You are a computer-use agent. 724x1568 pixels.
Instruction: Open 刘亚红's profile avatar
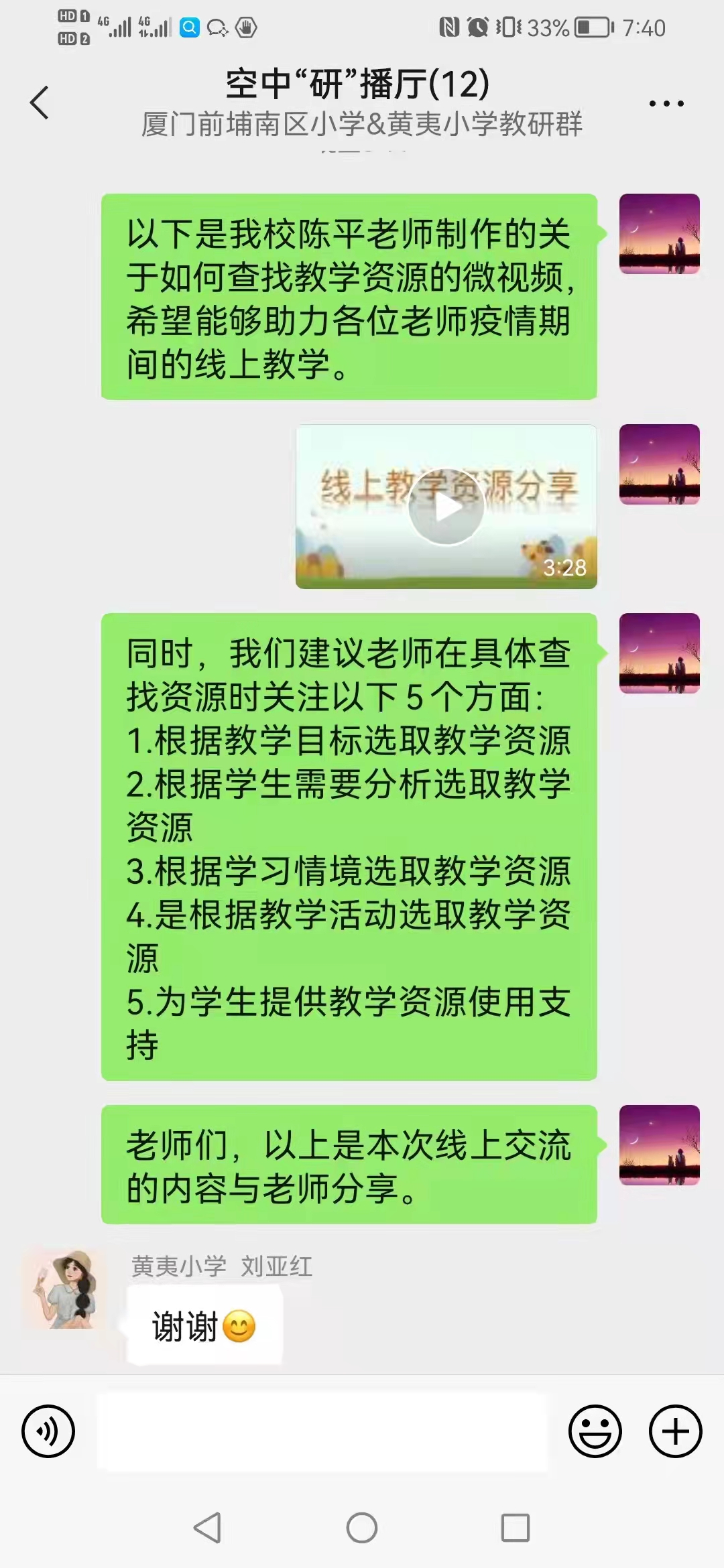(x=65, y=1289)
